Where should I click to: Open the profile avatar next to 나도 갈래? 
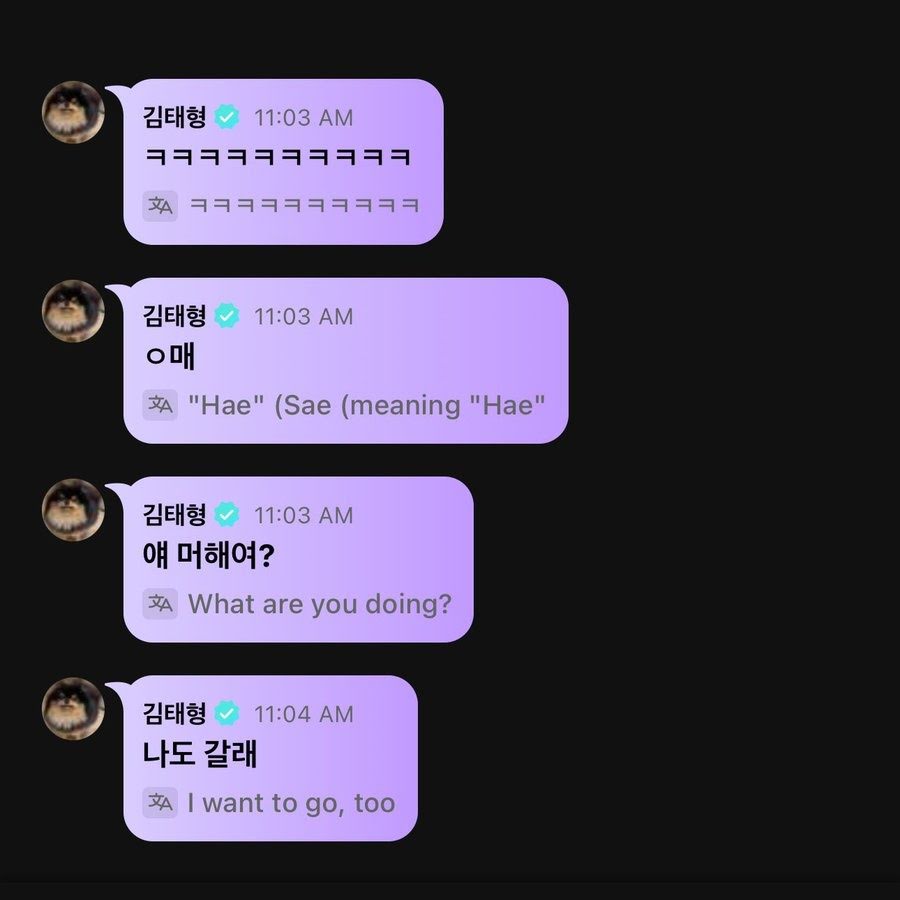click(x=73, y=709)
